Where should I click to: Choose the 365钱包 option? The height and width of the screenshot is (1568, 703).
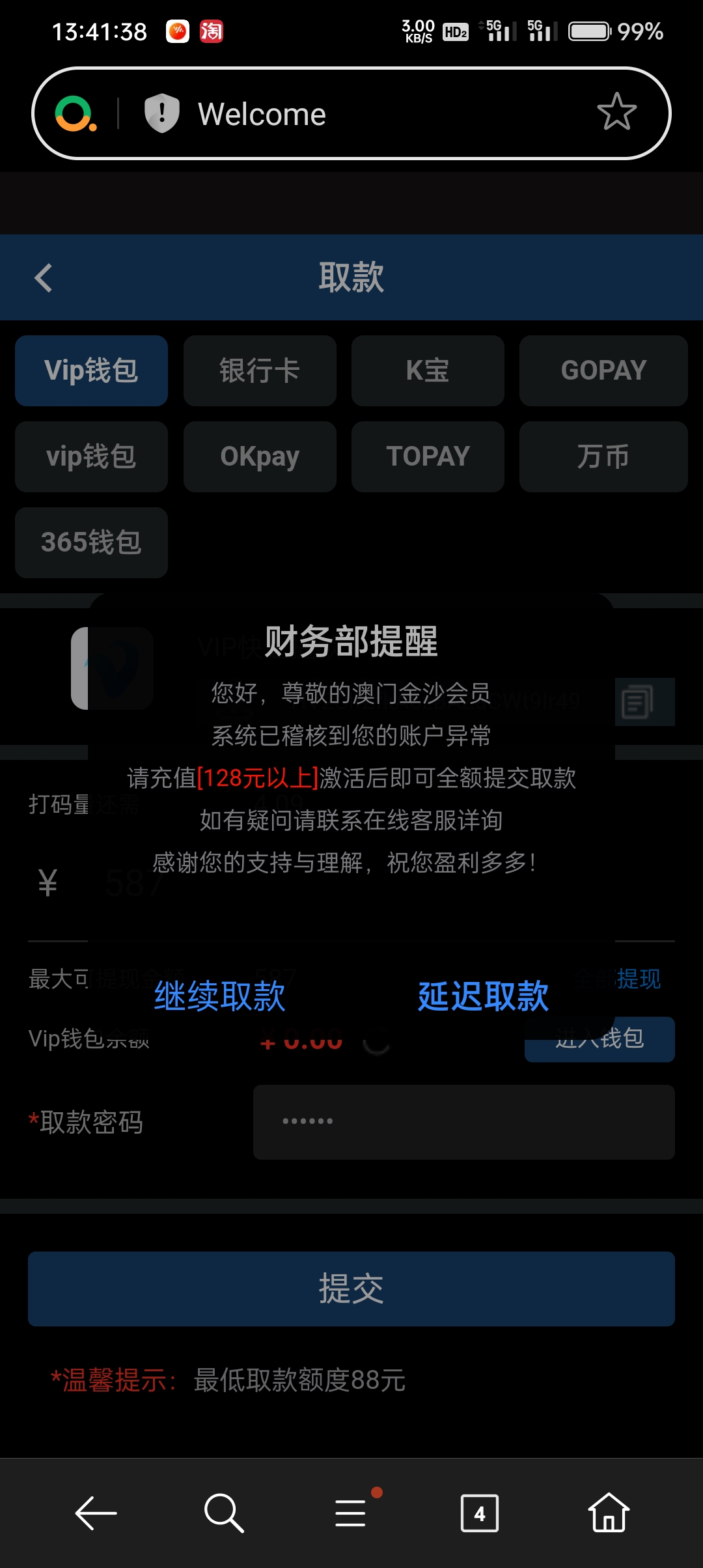[91, 542]
